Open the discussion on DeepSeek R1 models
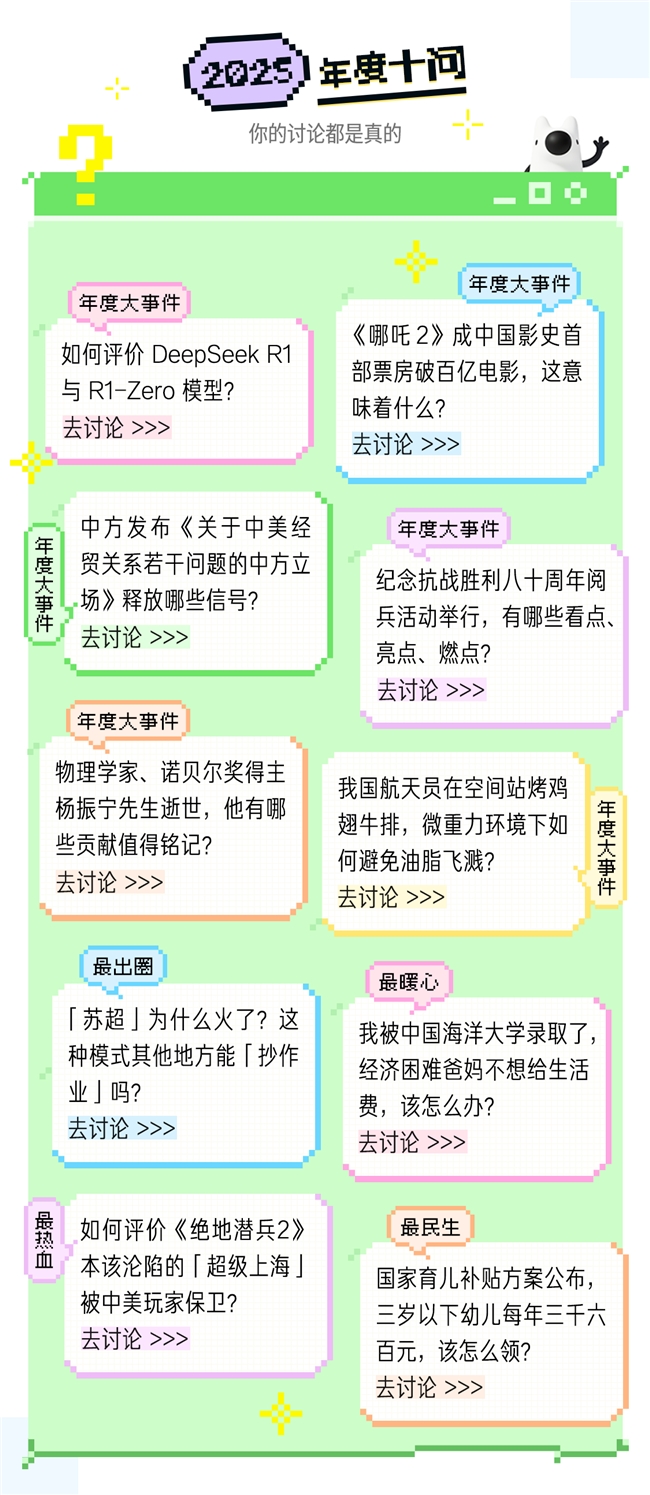 click(x=116, y=428)
